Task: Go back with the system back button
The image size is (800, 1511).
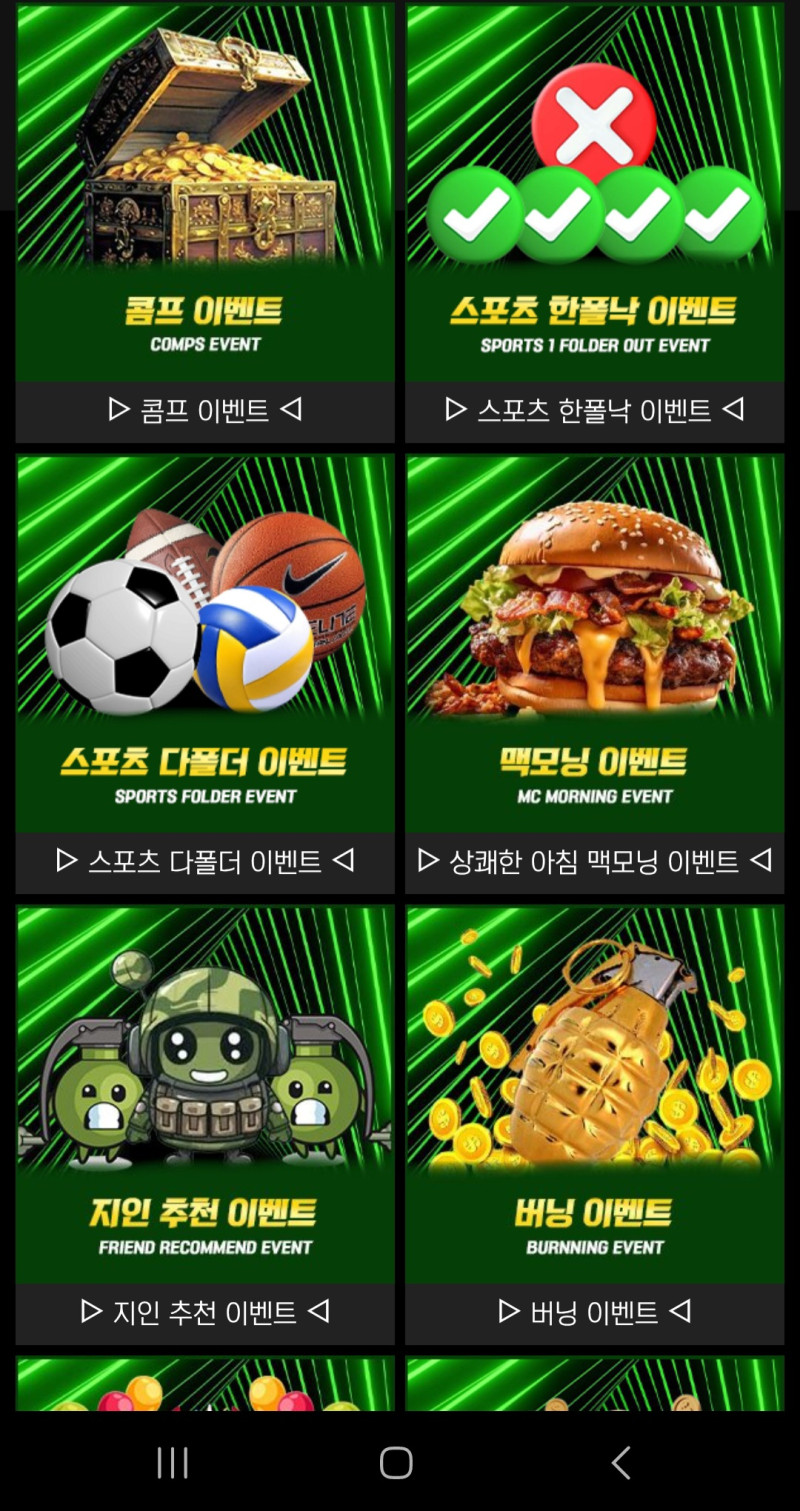Action: [621, 1463]
